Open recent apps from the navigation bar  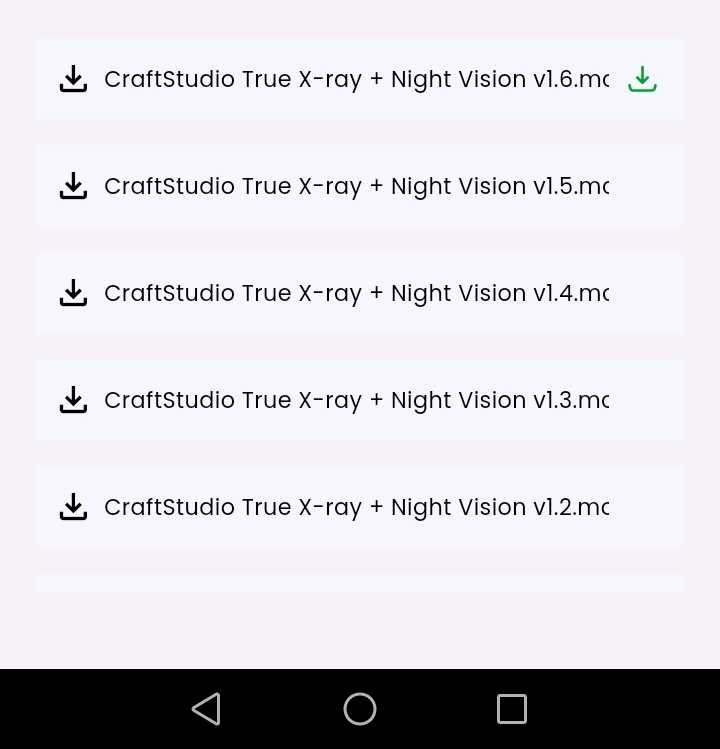coord(512,709)
